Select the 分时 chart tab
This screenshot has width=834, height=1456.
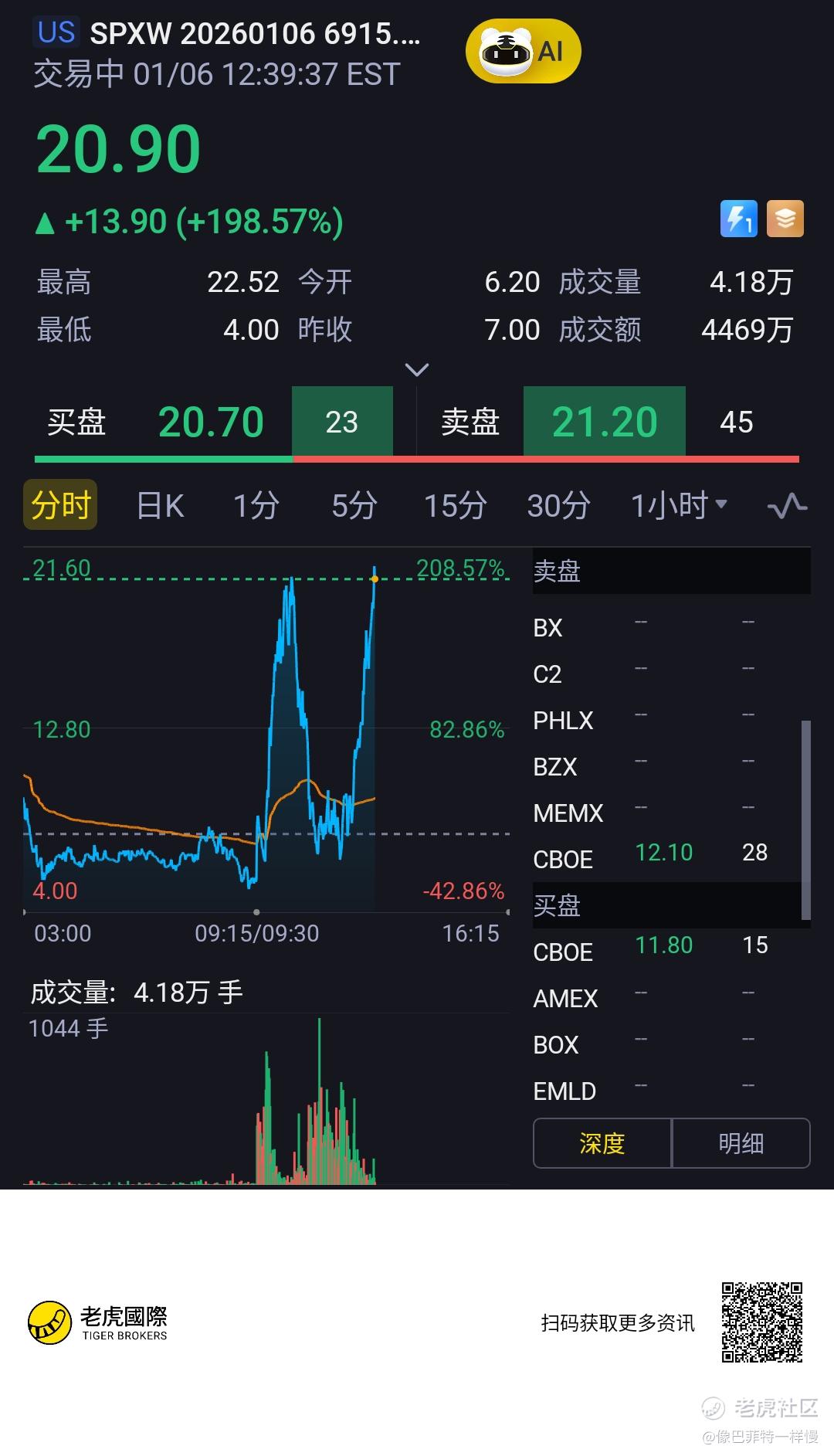click(60, 505)
